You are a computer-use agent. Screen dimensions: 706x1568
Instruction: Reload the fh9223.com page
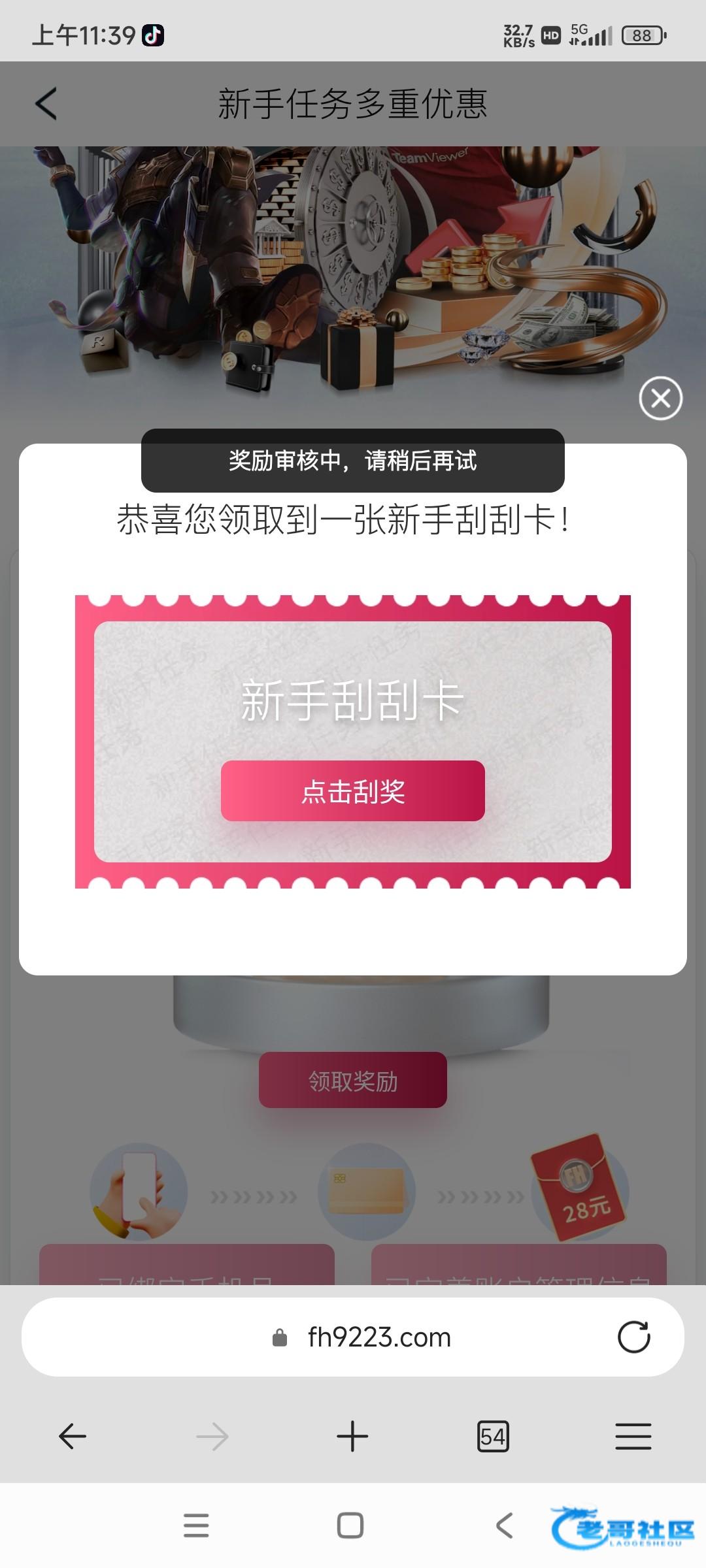click(x=633, y=1337)
